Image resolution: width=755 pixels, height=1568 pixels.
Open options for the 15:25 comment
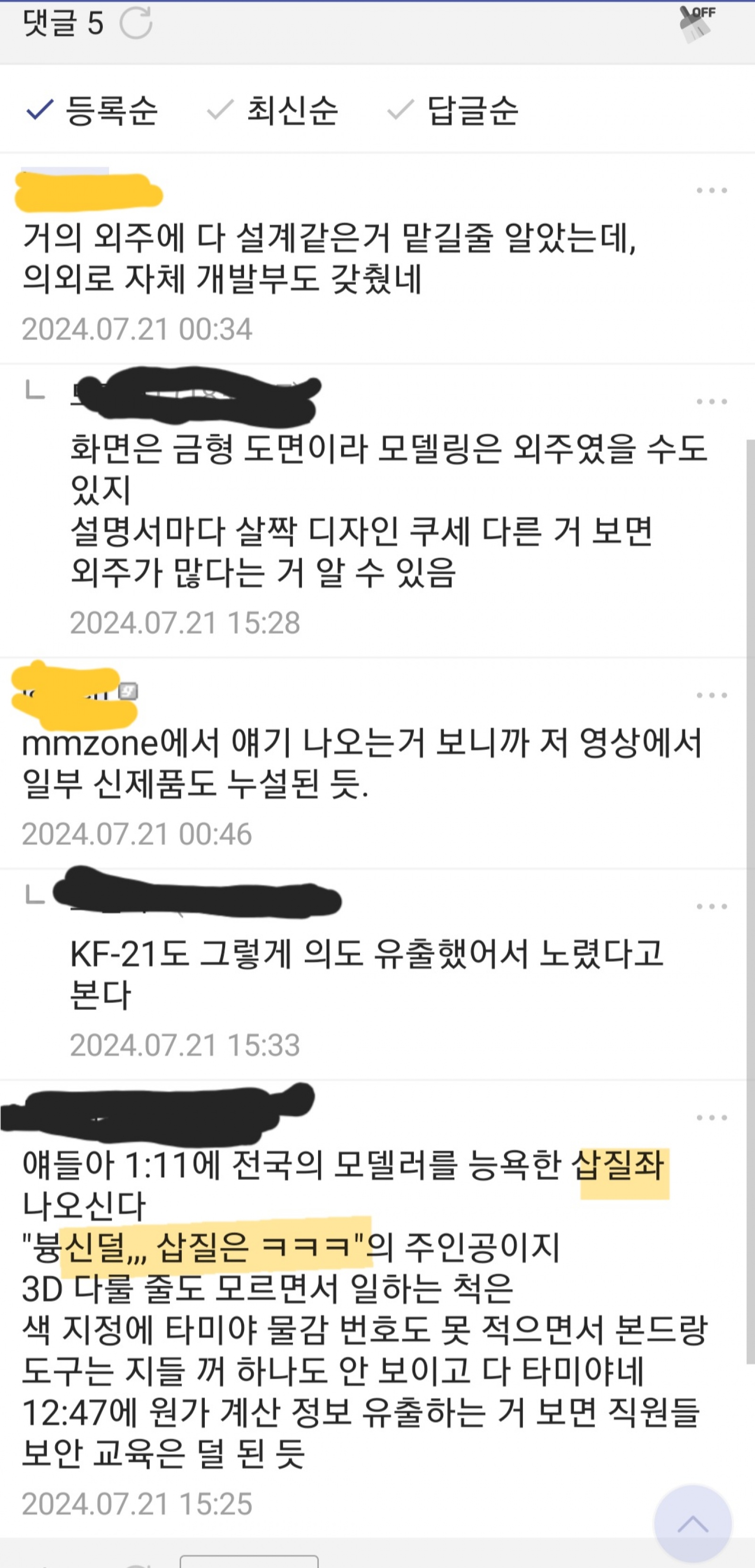(711, 1118)
